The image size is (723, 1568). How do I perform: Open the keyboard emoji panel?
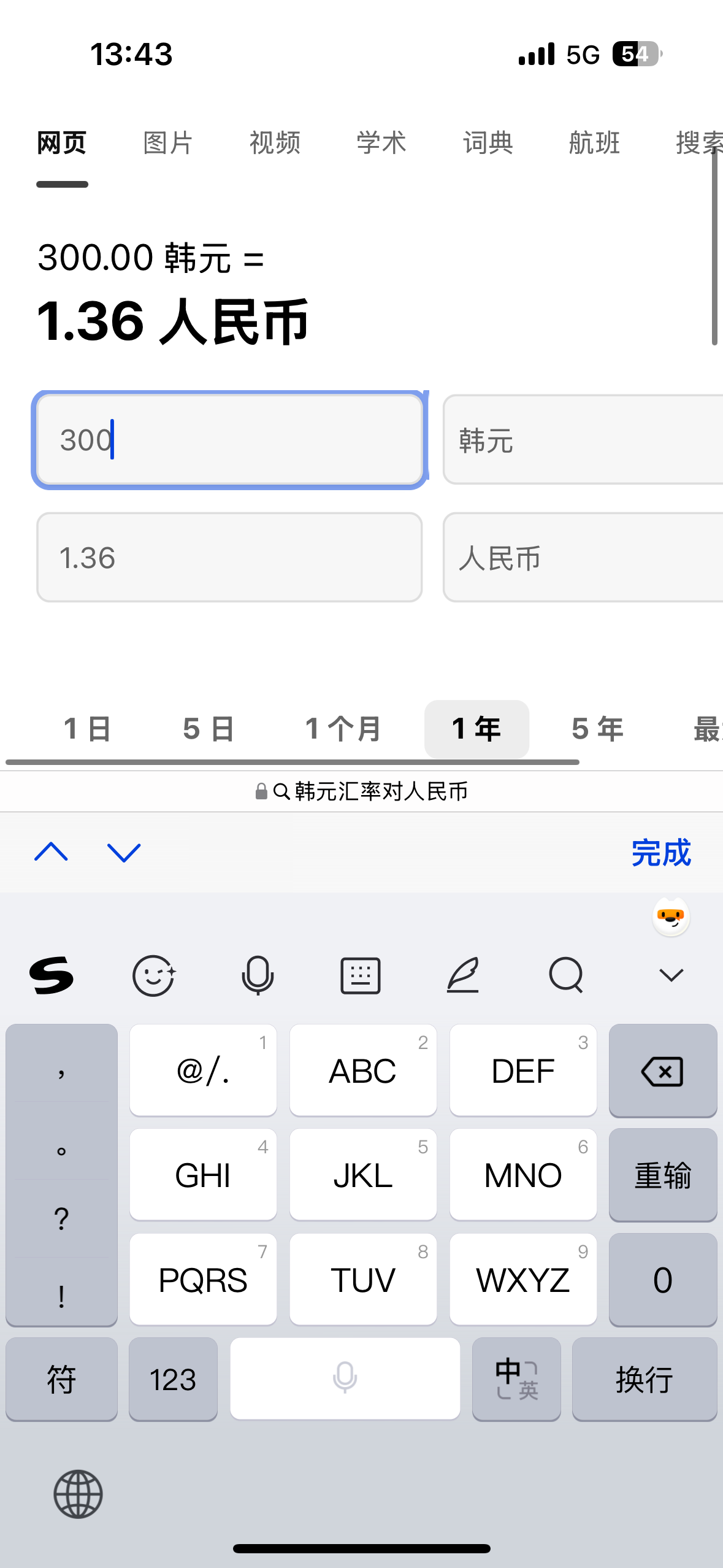(x=154, y=975)
